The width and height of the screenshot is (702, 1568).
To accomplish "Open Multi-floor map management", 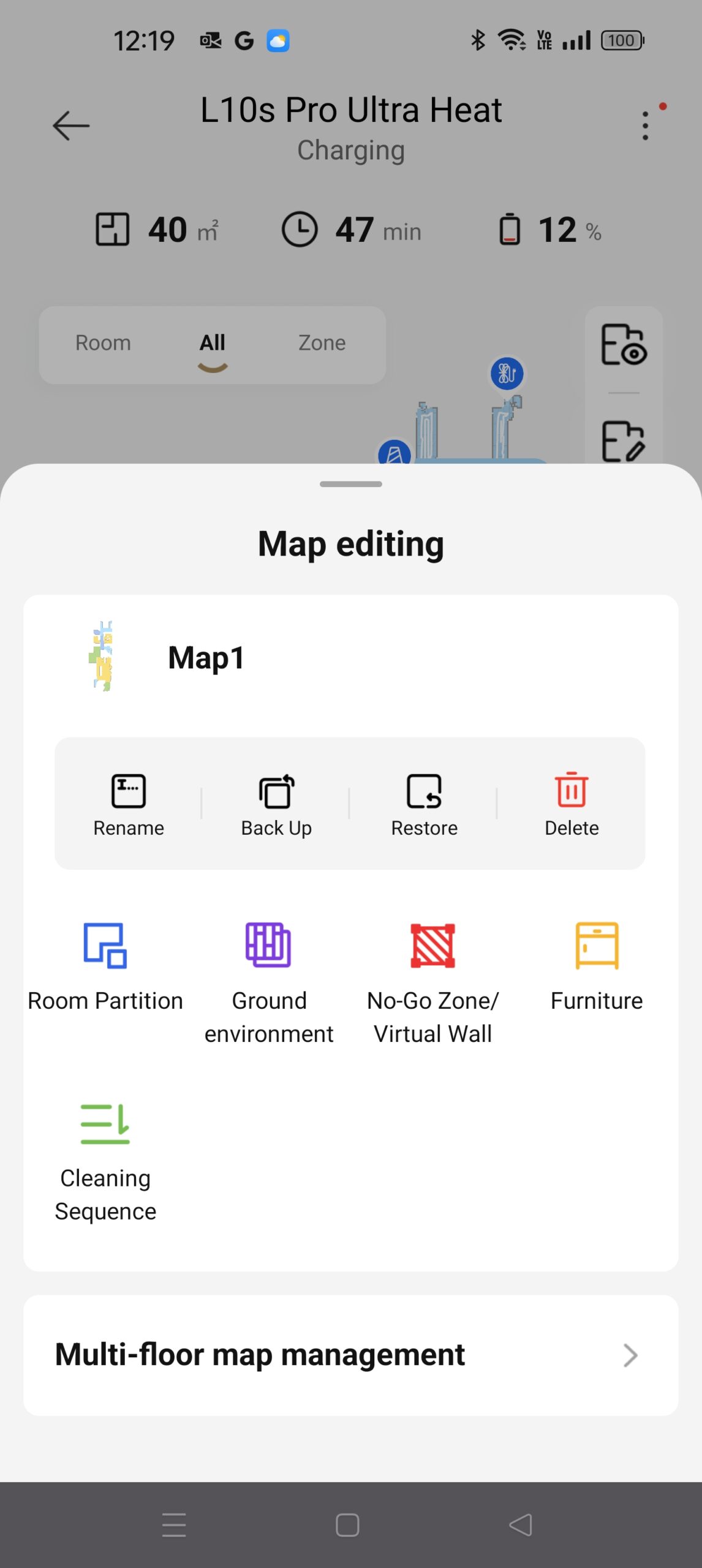I will coord(350,1355).
